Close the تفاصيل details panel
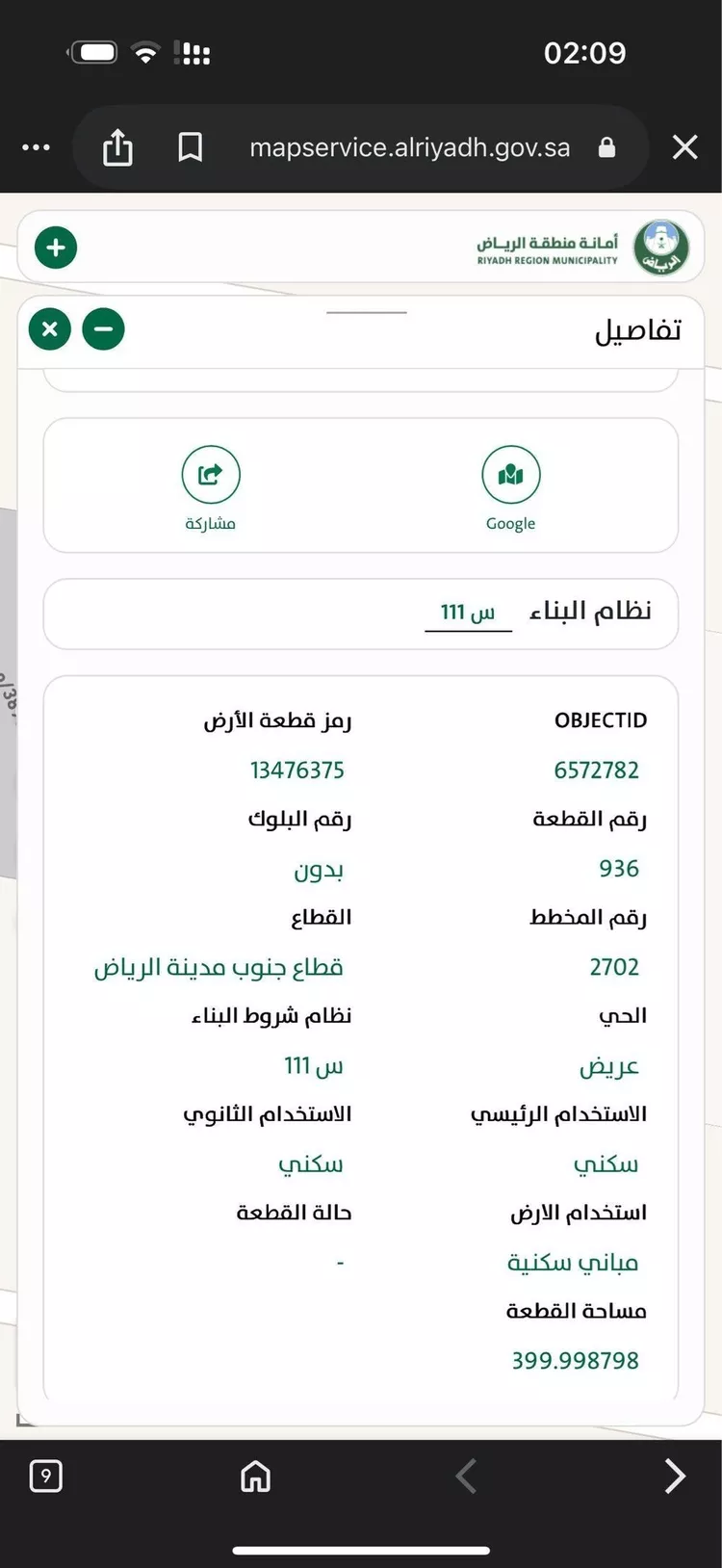The height and width of the screenshot is (1568, 722). click(x=49, y=328)
